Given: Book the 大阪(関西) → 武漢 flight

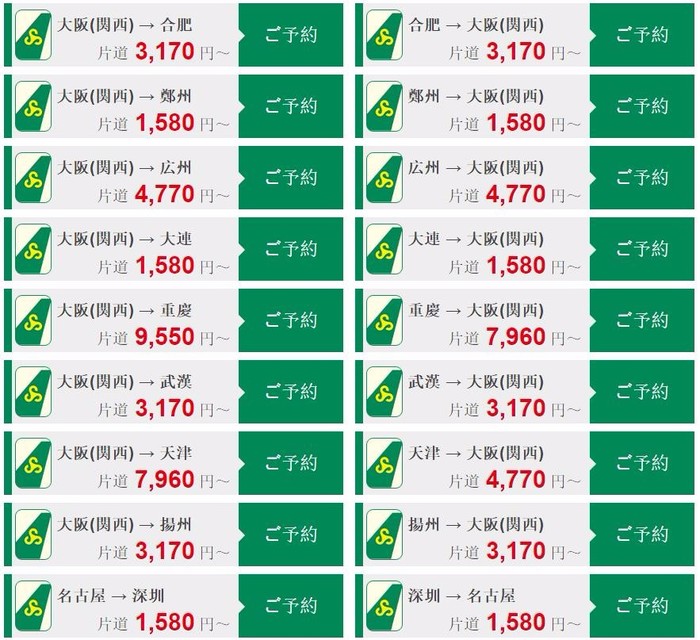Looking at the screenshot, I should click(291, 392).
